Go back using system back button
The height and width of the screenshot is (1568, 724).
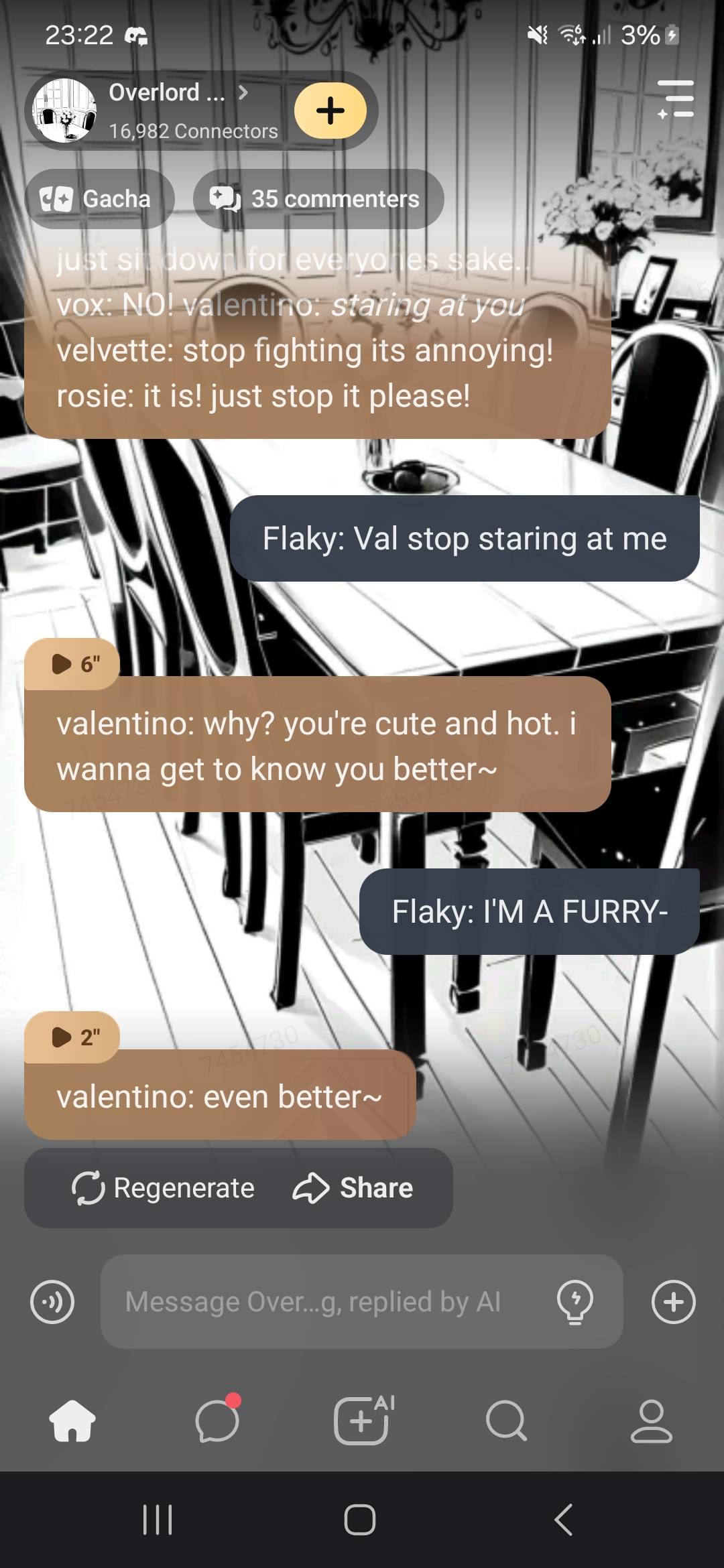pyautogui.click(x=564, y=1520)
